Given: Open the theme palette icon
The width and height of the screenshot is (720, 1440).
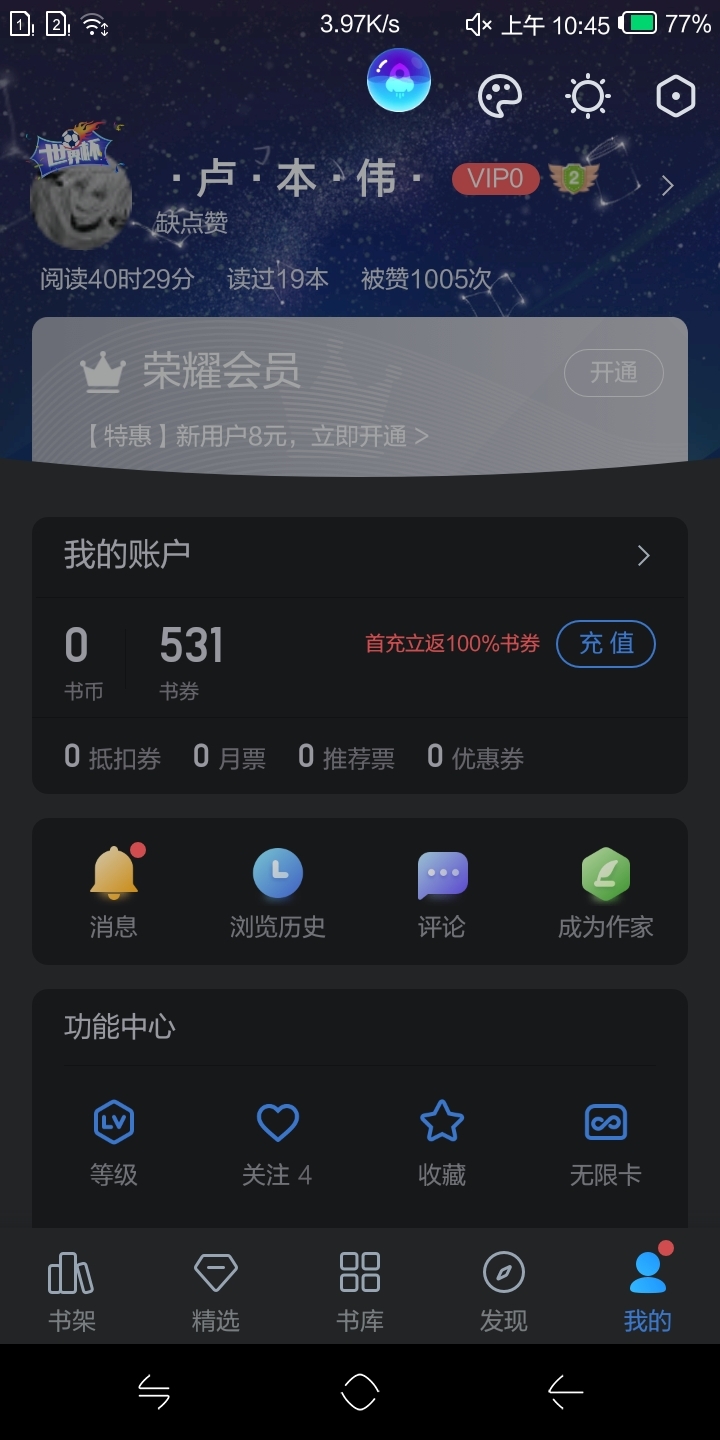Looking at the screenshot, I should (500, 97).
